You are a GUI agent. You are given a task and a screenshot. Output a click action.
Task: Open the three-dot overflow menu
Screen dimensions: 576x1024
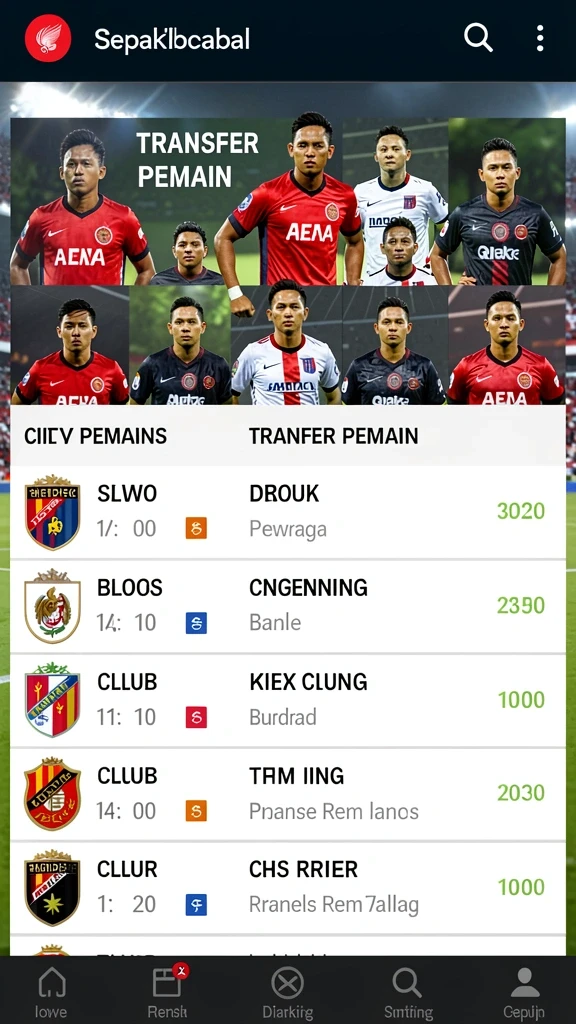click(540, 39)
